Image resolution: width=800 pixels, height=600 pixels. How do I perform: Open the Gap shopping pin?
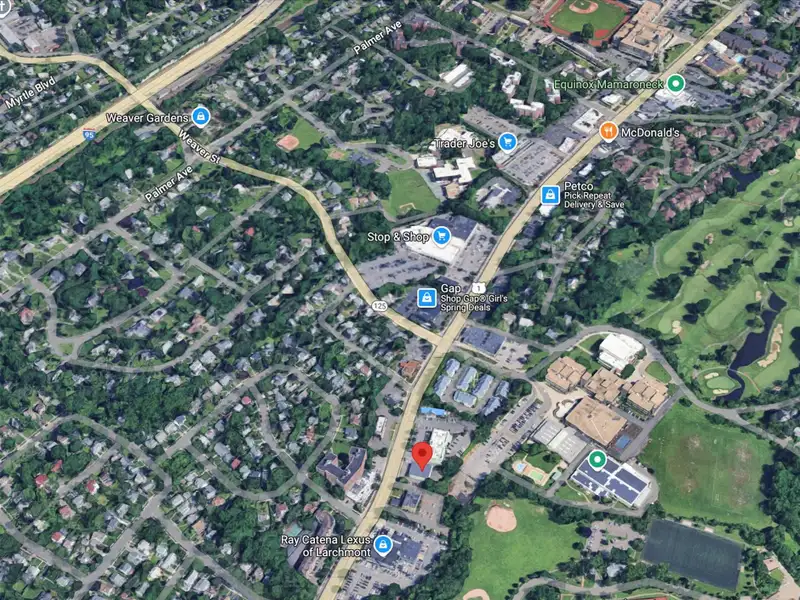(x=426, y=297)
